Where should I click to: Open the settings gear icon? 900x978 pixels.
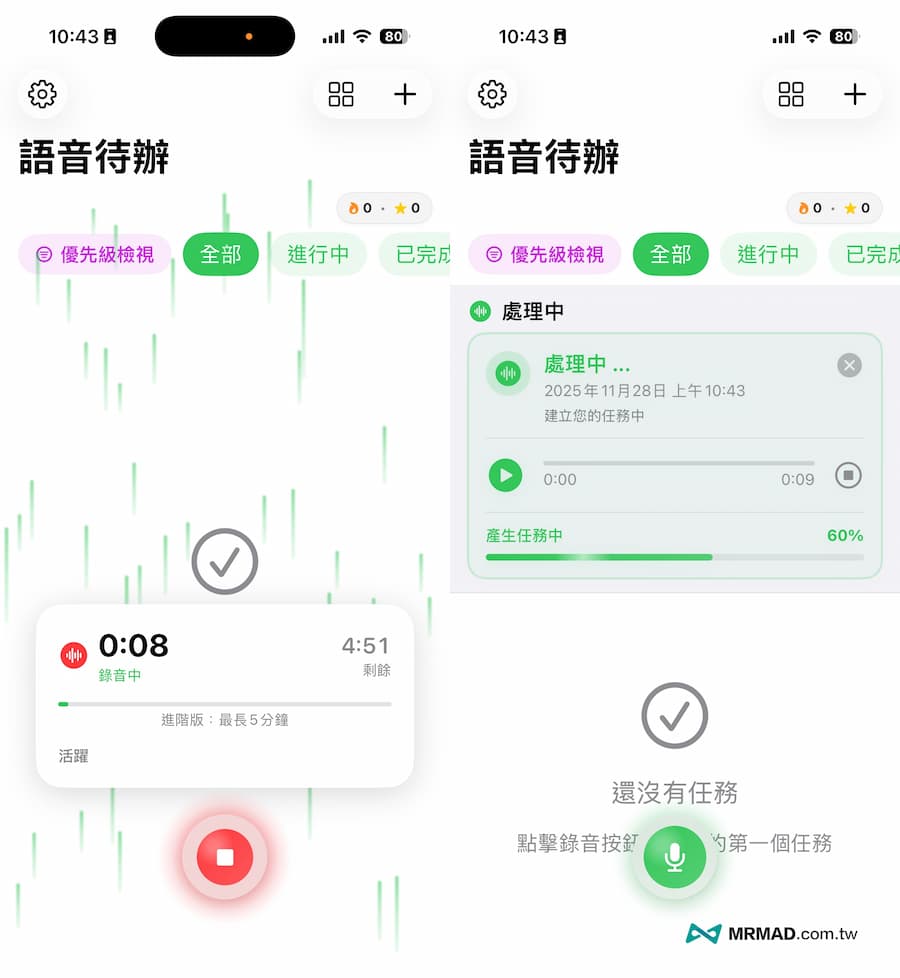(42, 94)
